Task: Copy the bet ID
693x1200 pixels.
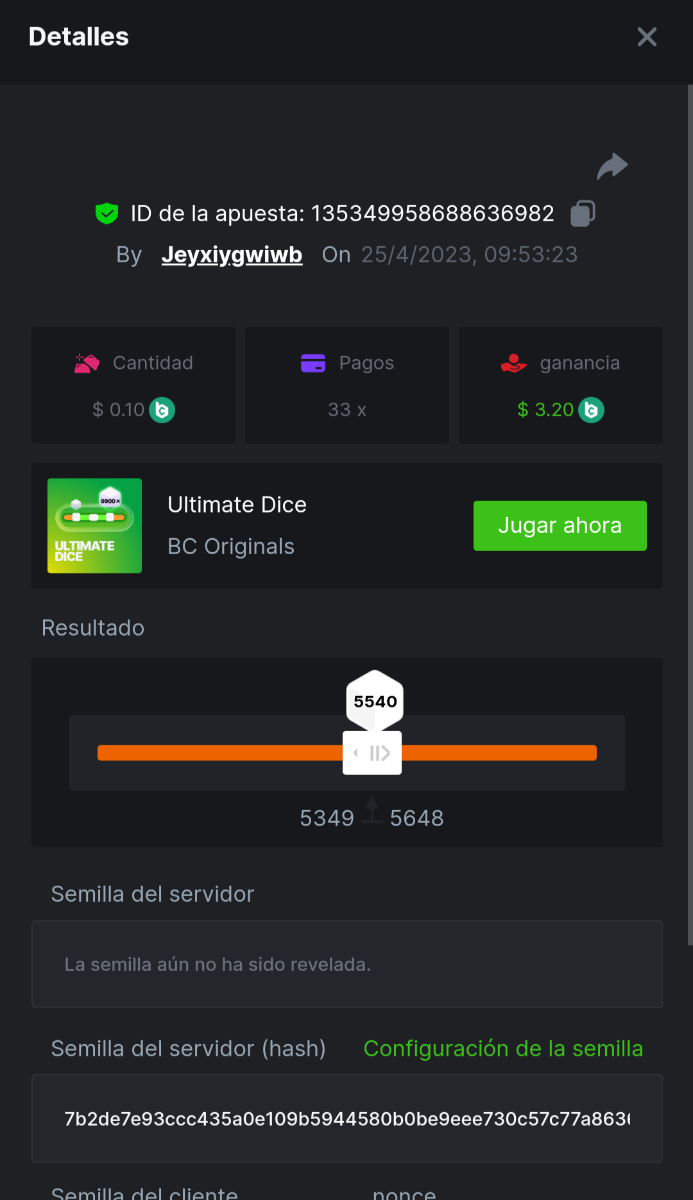Action: pos(583,213)
